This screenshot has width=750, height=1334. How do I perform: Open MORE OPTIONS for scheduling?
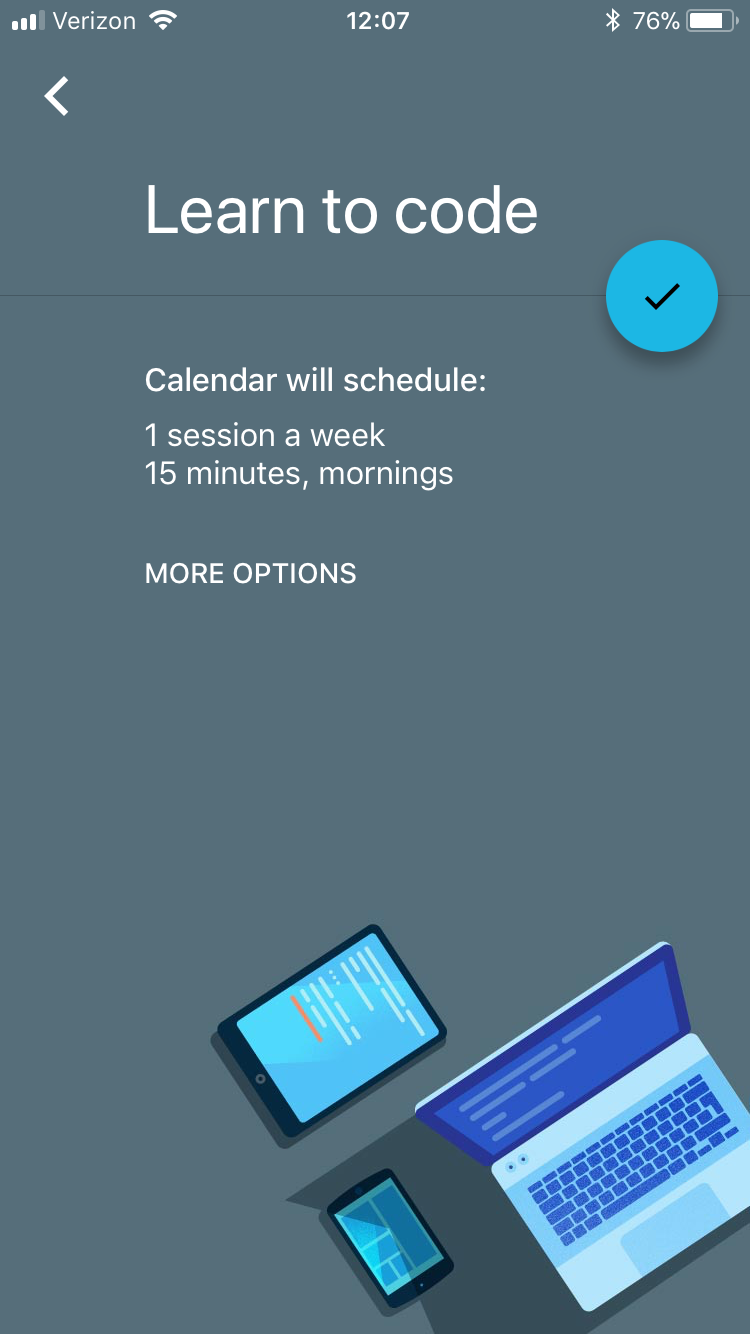tap(250, 573)
